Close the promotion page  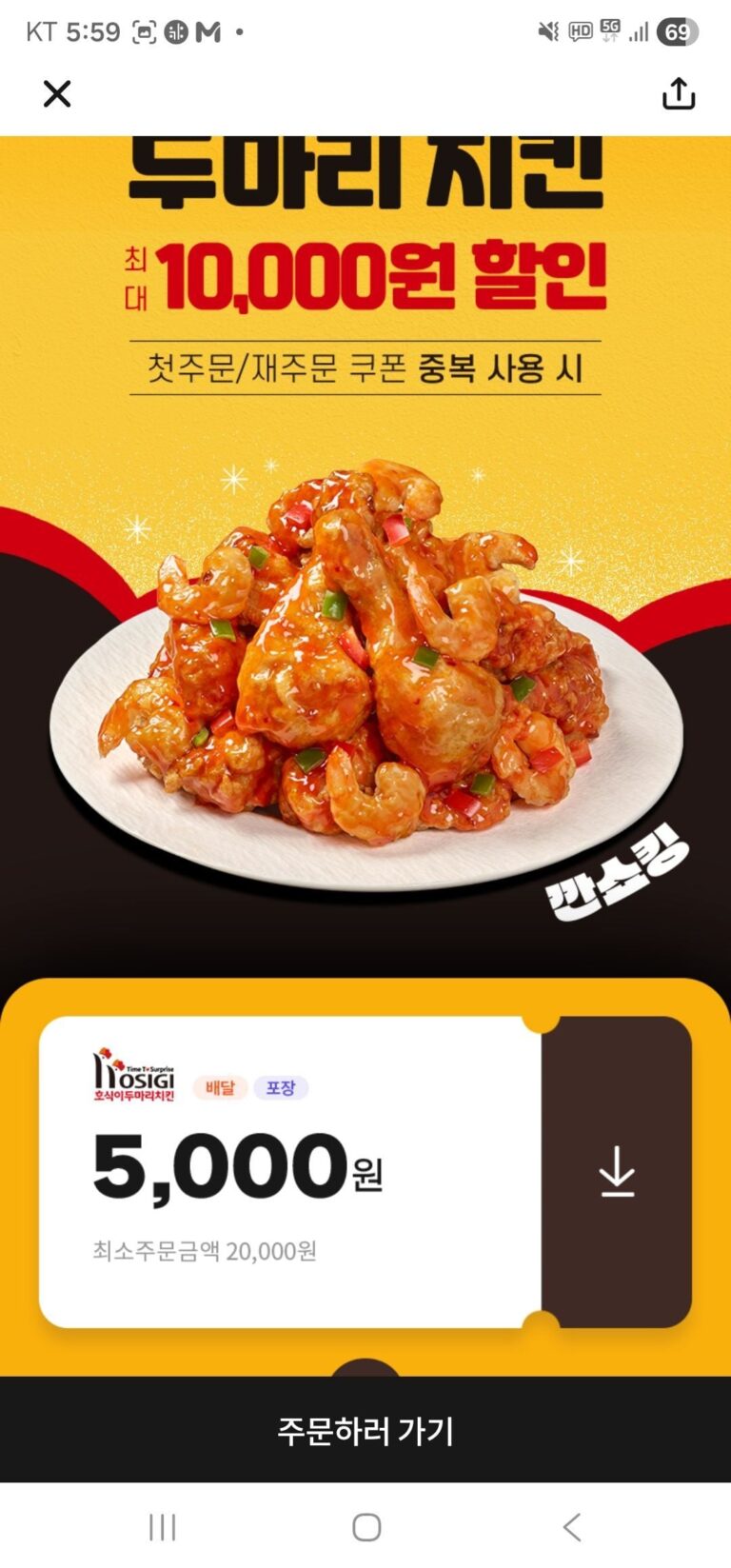click(57, 94)
